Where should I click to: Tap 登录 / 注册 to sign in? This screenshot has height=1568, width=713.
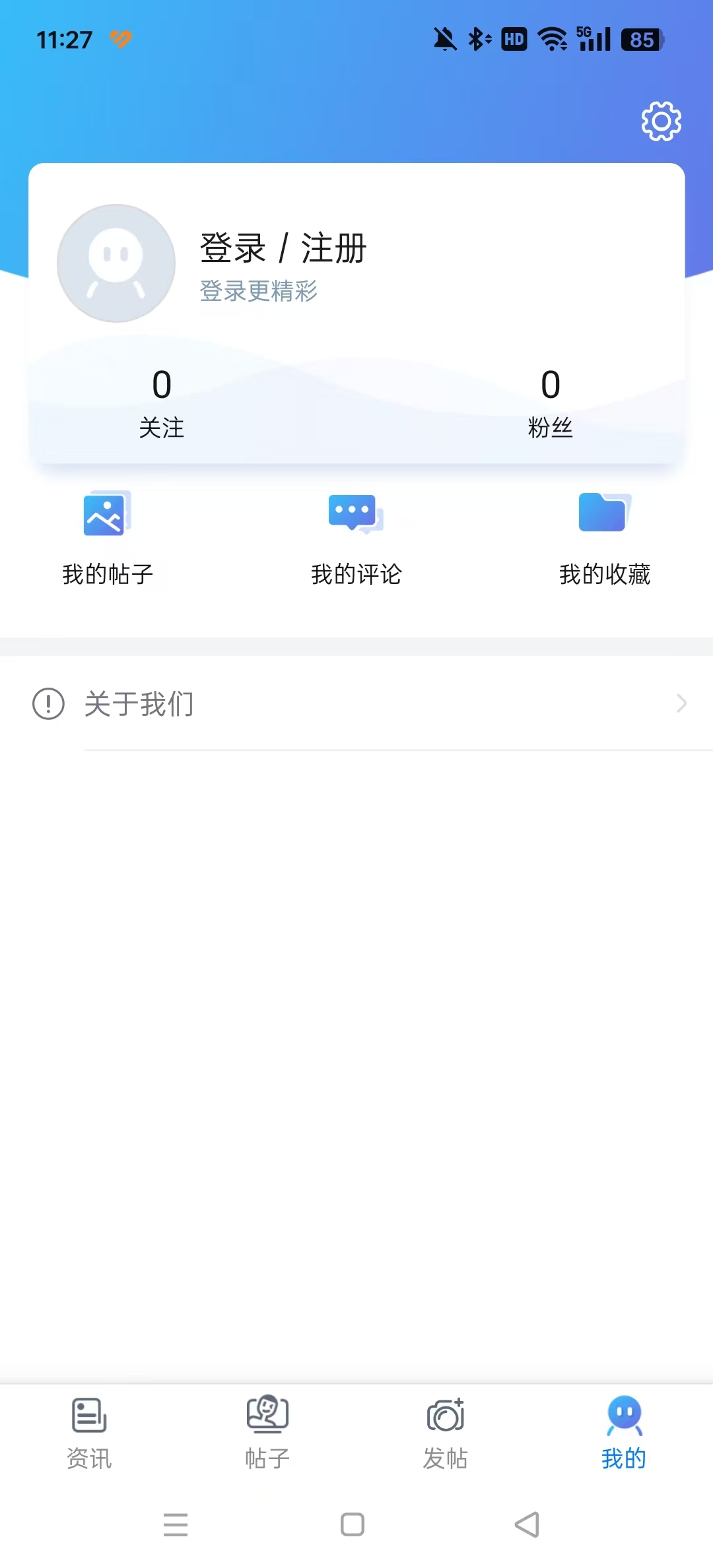[x=283, y=249]
